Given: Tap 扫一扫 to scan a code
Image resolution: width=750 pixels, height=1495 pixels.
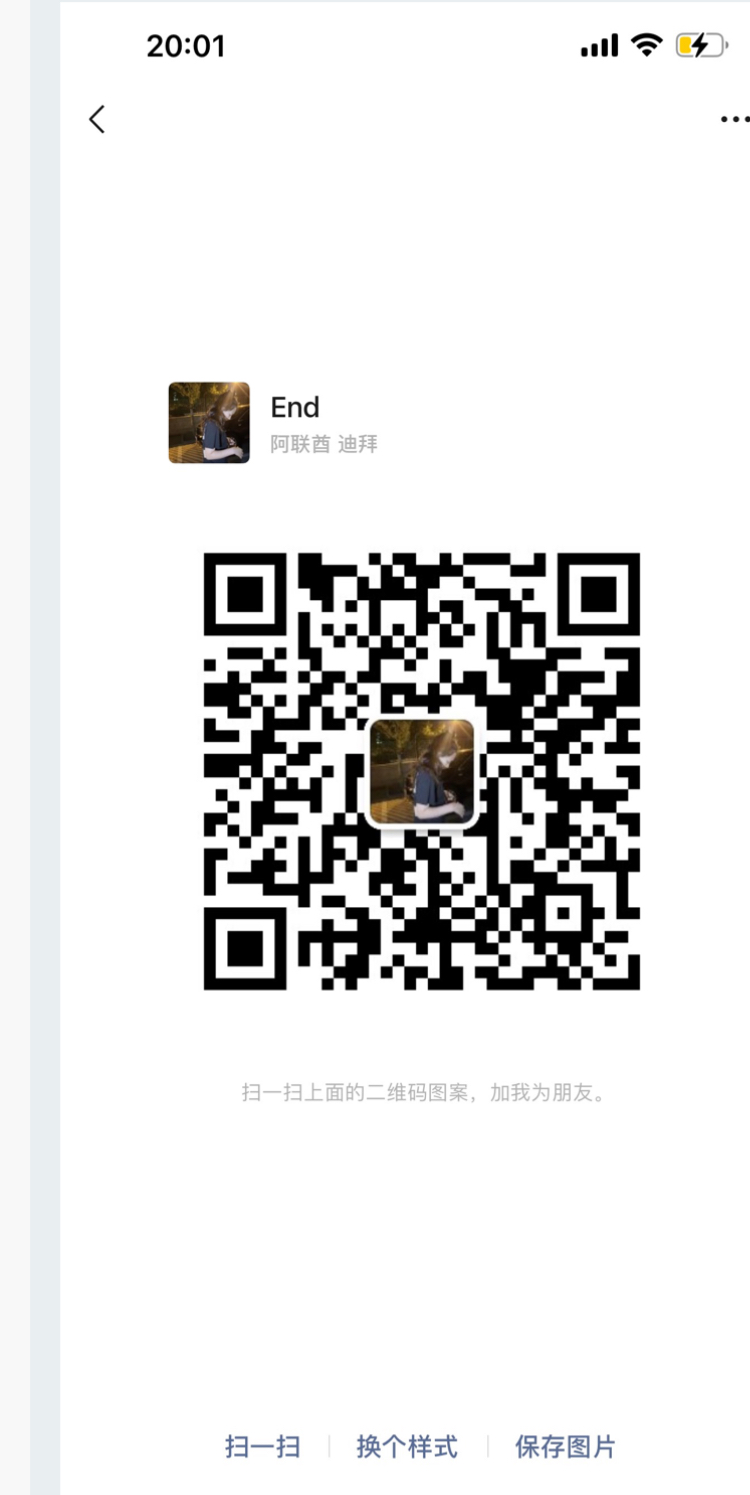Looking at the screenshot, I should [x=263, y=1446].
